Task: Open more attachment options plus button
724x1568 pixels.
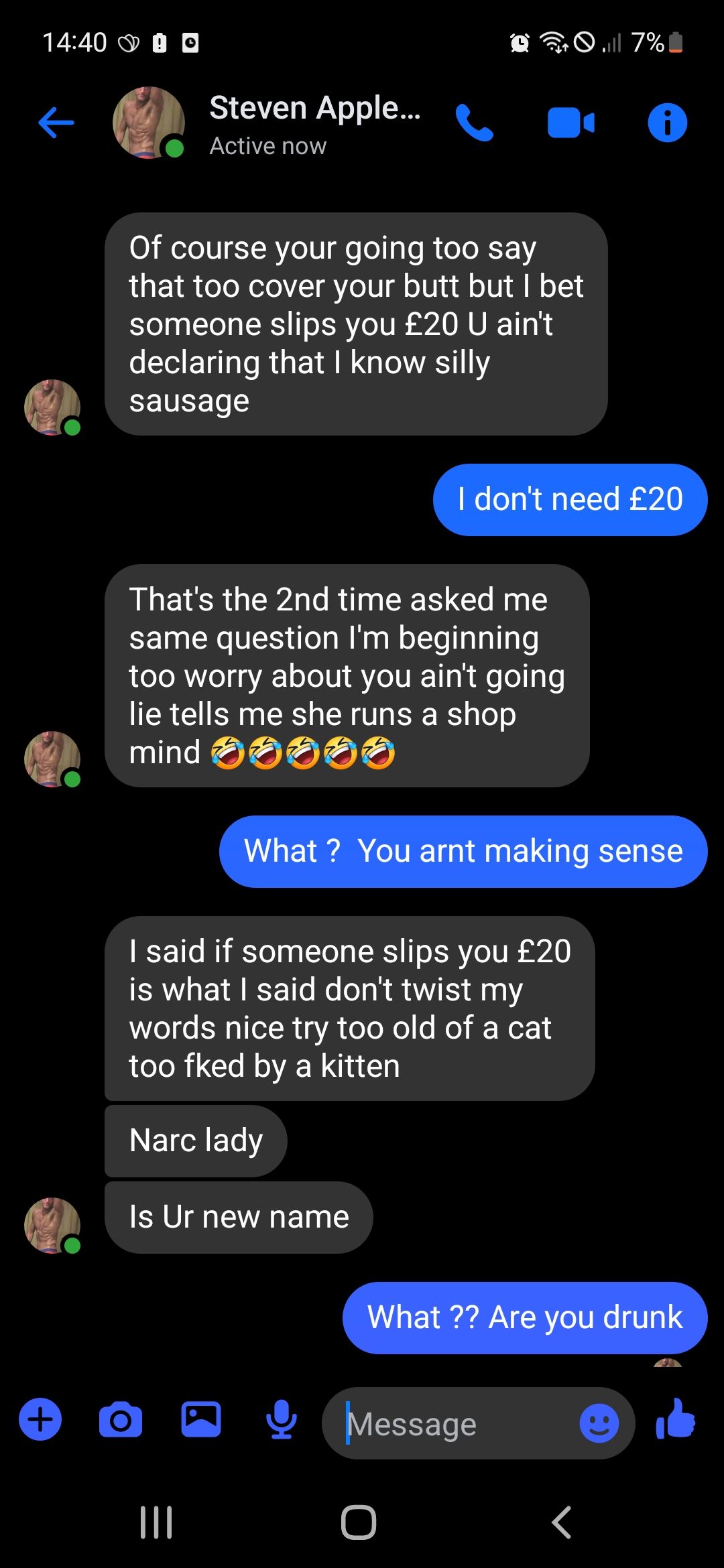Action: point(40,1419)
